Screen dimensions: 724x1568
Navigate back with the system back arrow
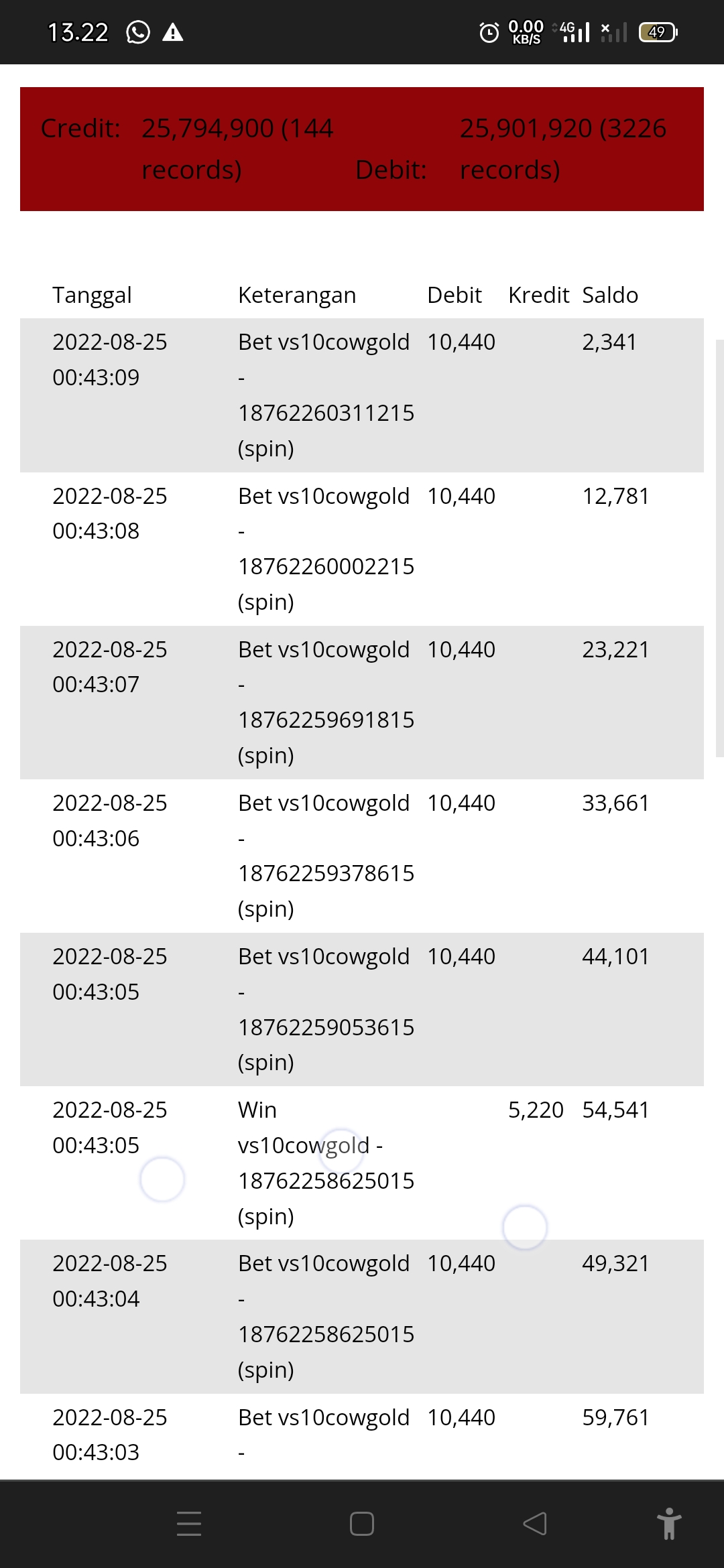click(534, 1524)
